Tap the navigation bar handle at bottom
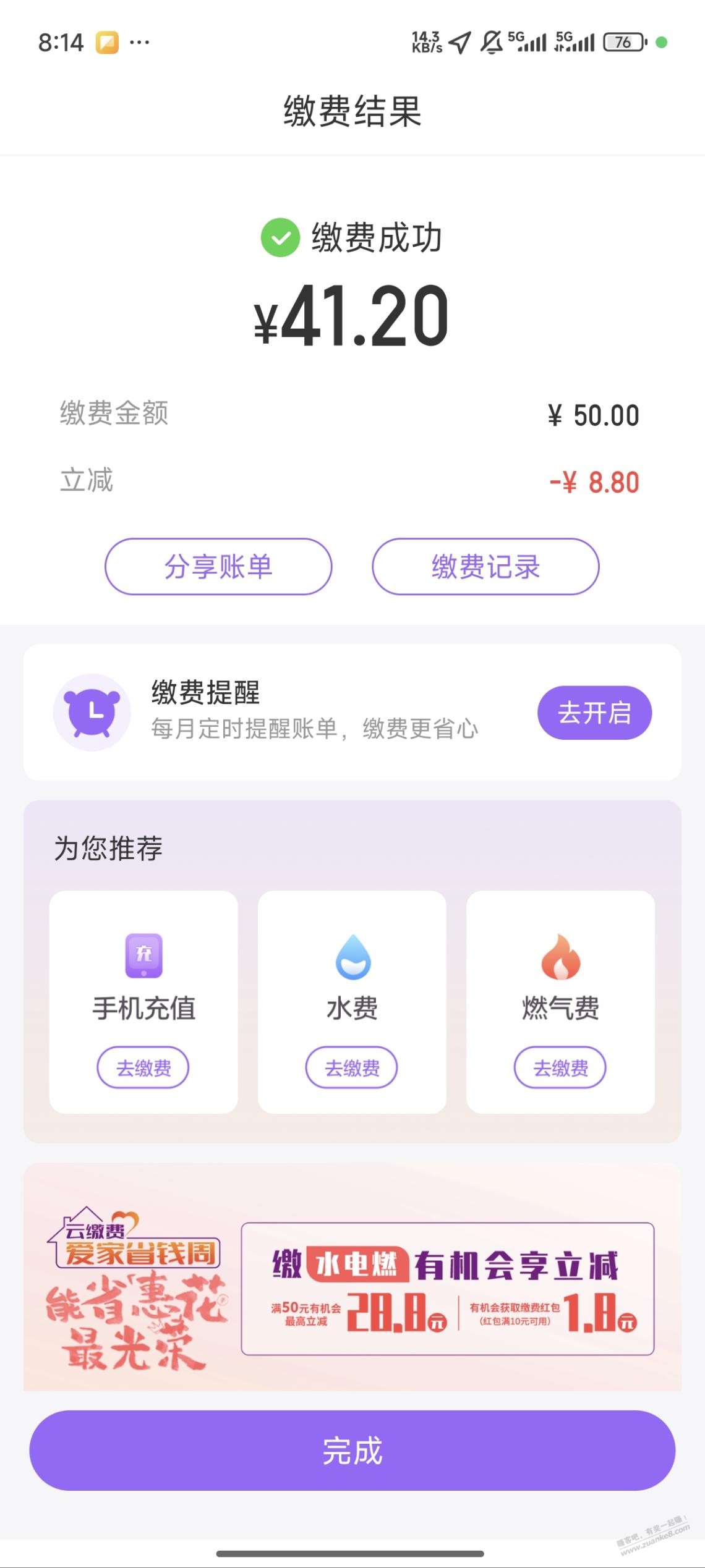This screenshot has width=705, height=1568. 352,1554
